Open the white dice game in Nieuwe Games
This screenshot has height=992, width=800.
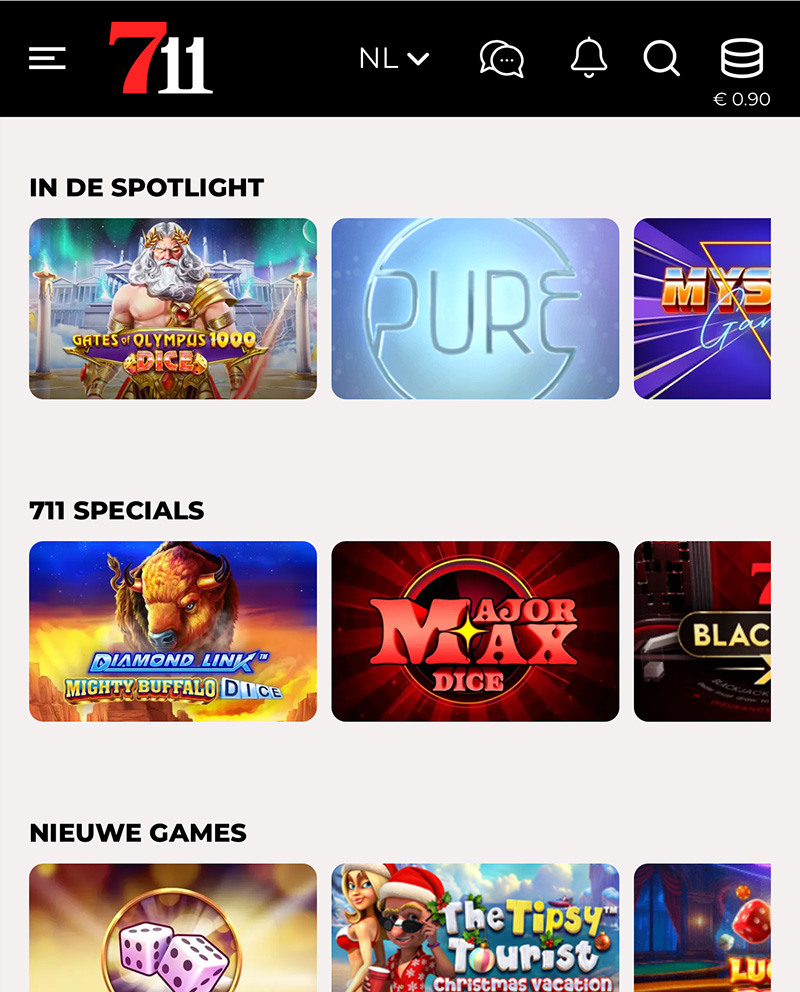coord(173,927)
